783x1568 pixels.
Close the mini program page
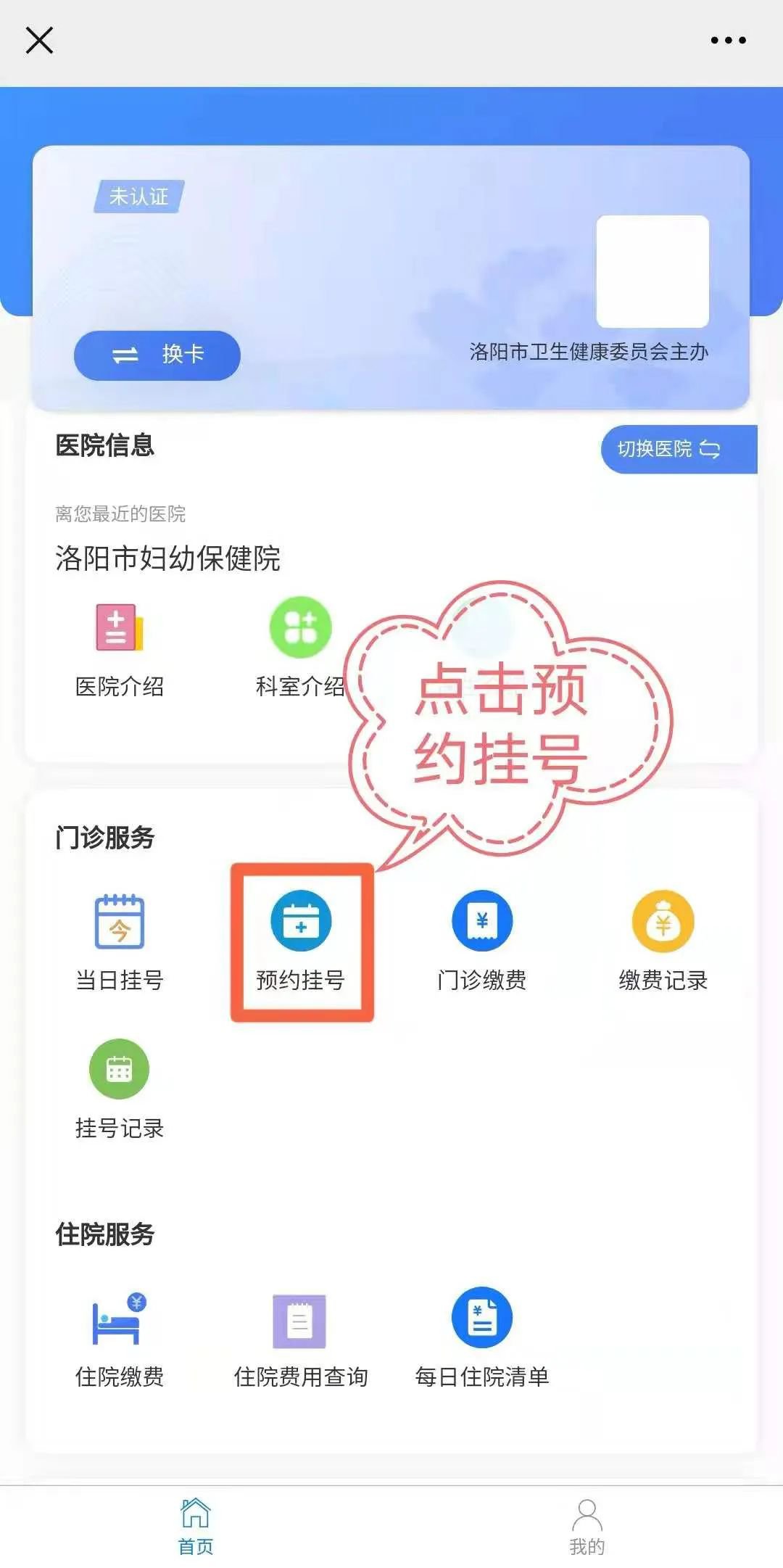click(x=39, y=41)
